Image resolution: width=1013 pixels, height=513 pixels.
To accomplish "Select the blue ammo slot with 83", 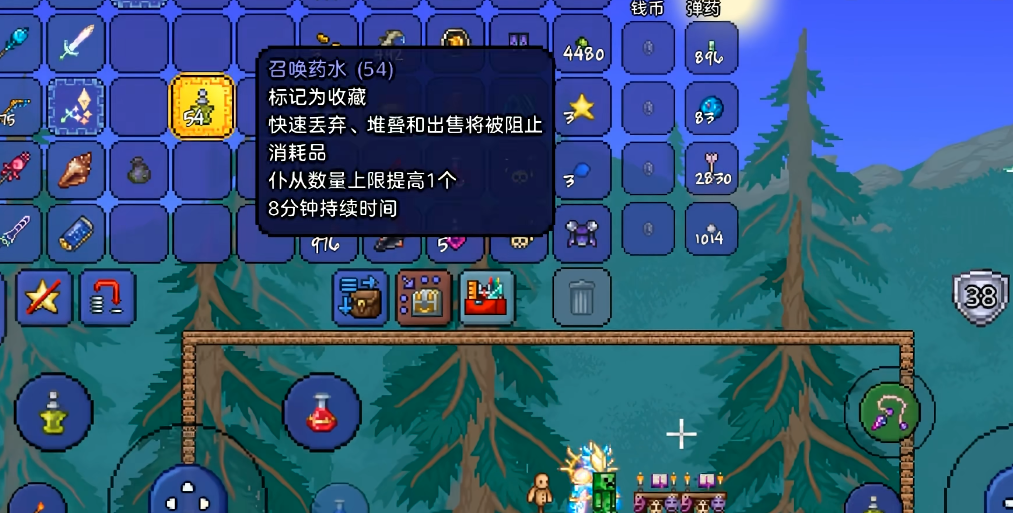I will click(711, 107).
